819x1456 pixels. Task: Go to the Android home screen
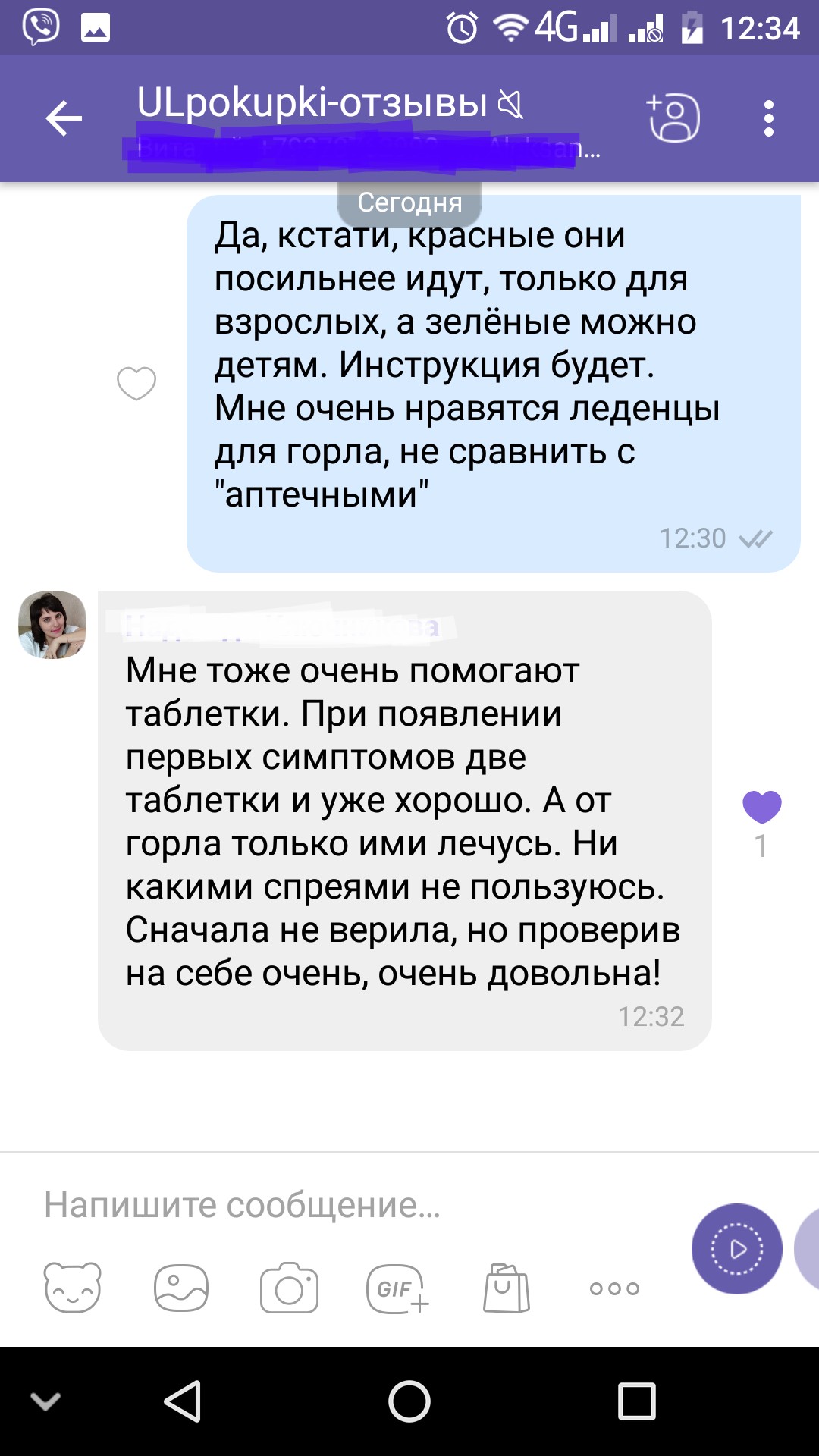[409, 1401]
